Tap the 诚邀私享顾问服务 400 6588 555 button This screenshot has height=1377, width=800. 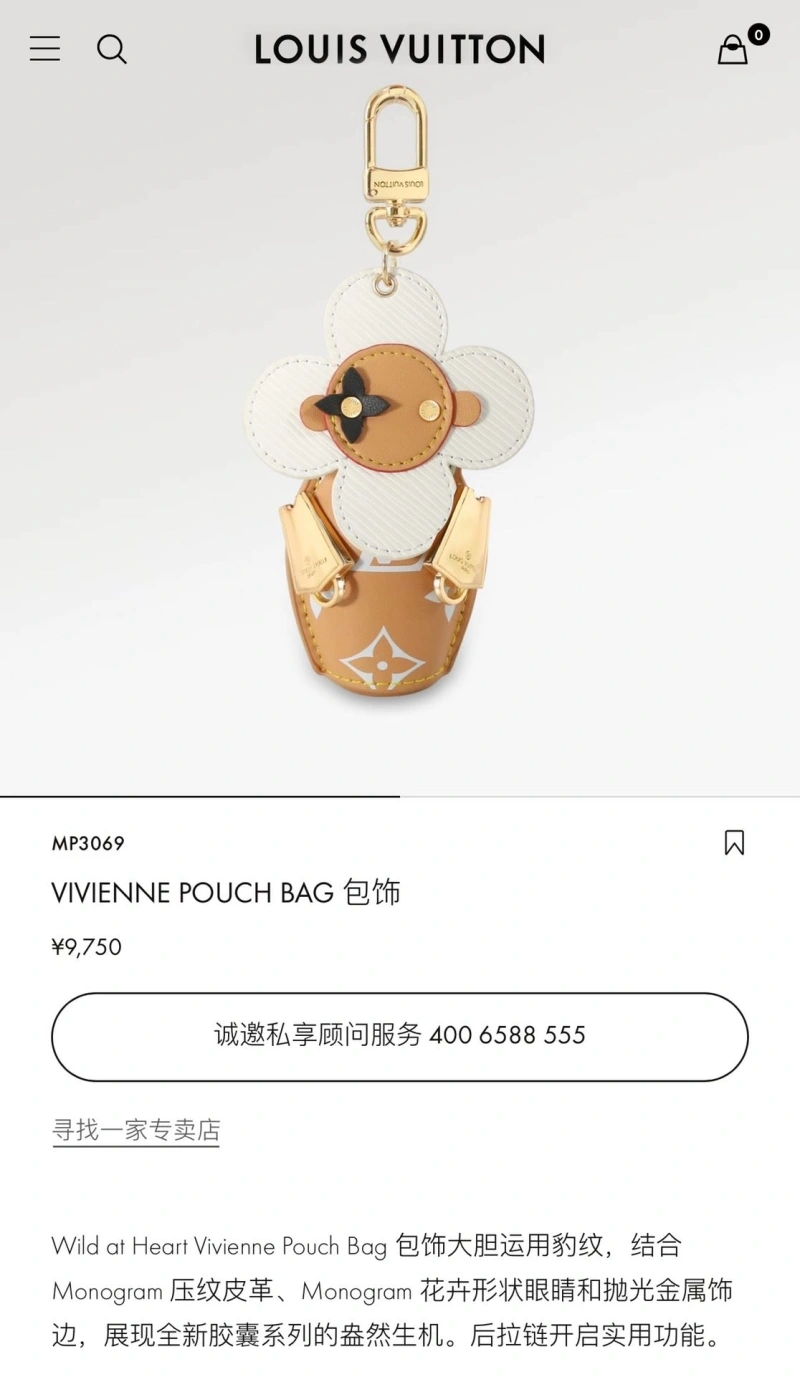coord(400,1036)
